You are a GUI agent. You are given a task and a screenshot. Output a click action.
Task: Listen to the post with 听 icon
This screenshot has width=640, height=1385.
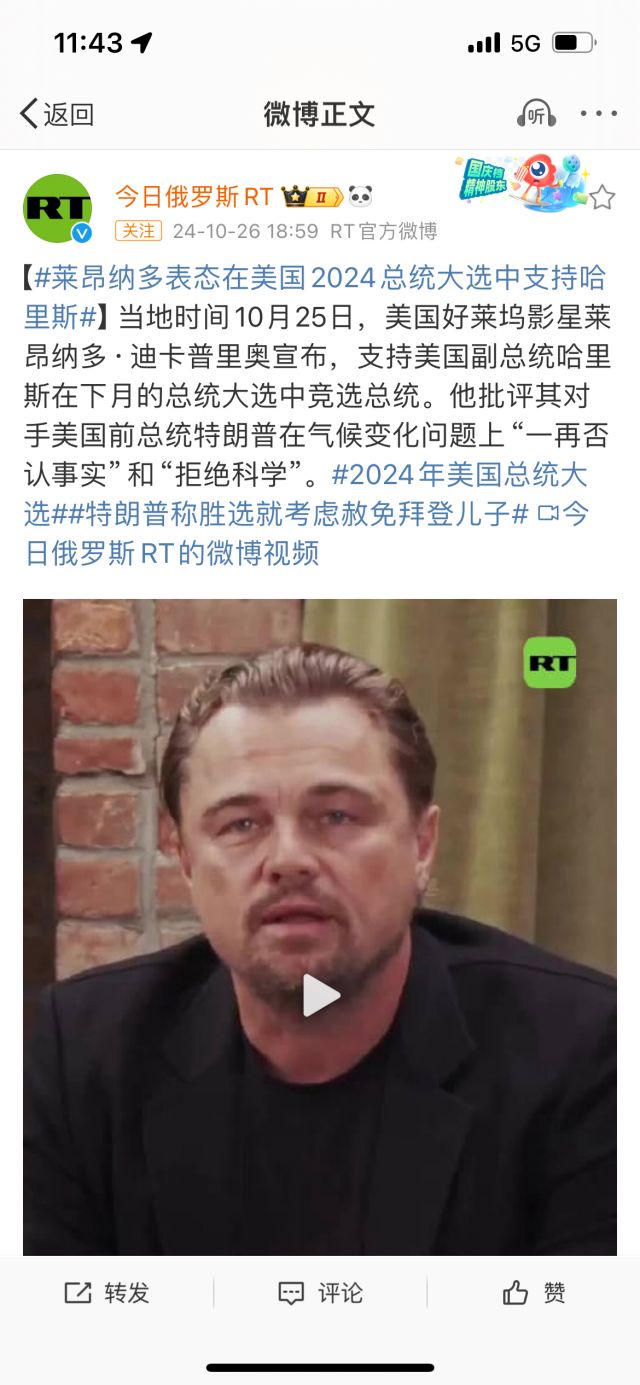pyautogui.click(x=536, y=114)
